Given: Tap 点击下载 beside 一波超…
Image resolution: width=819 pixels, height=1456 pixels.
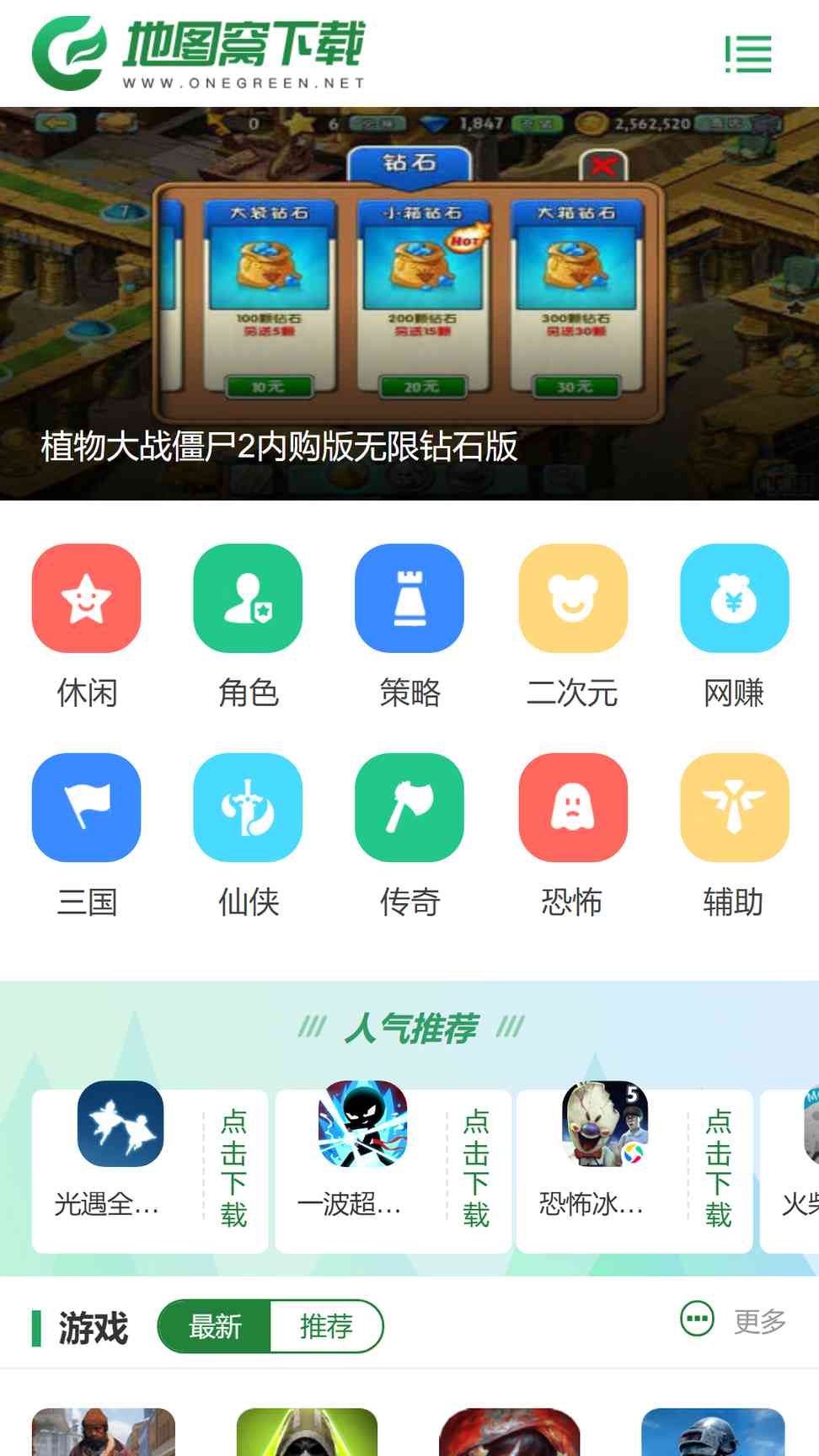Looking at the screenshot, I should pyautogui.click(x=476, y=1168).
